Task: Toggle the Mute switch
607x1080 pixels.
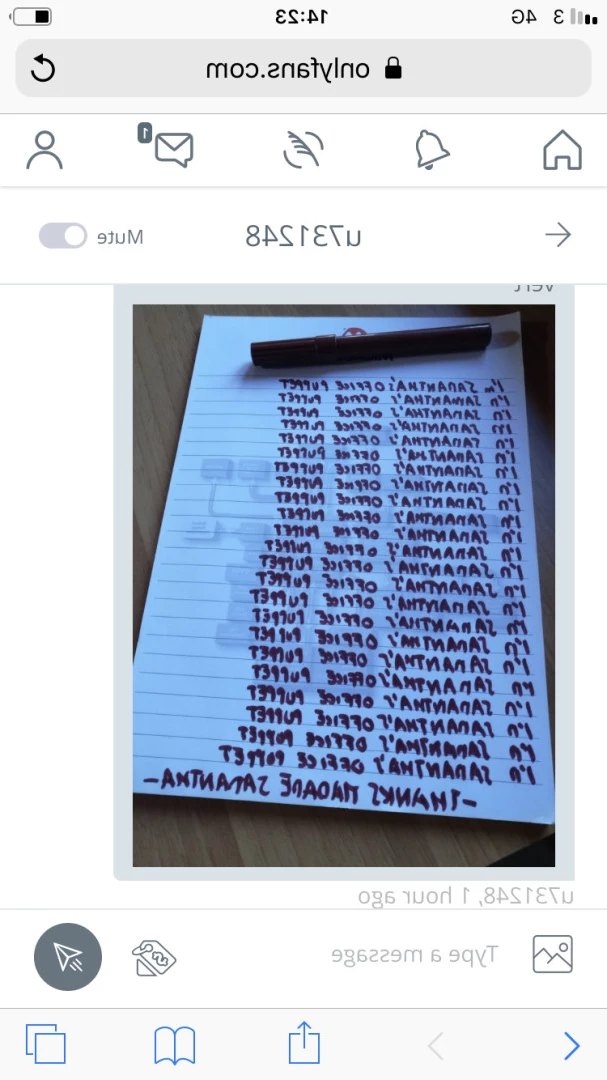Action: click(63, 236)
